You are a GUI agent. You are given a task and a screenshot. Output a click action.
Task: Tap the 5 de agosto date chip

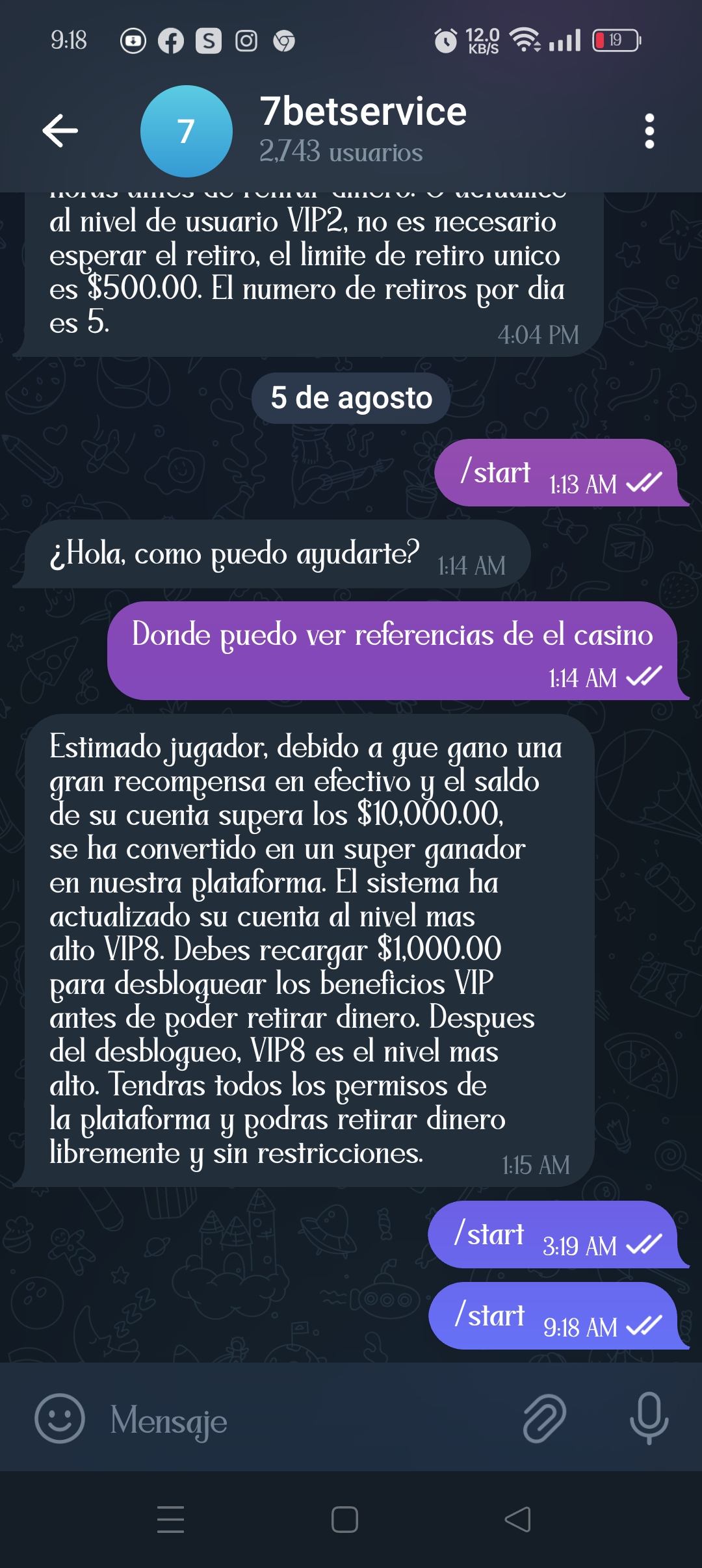351,398
